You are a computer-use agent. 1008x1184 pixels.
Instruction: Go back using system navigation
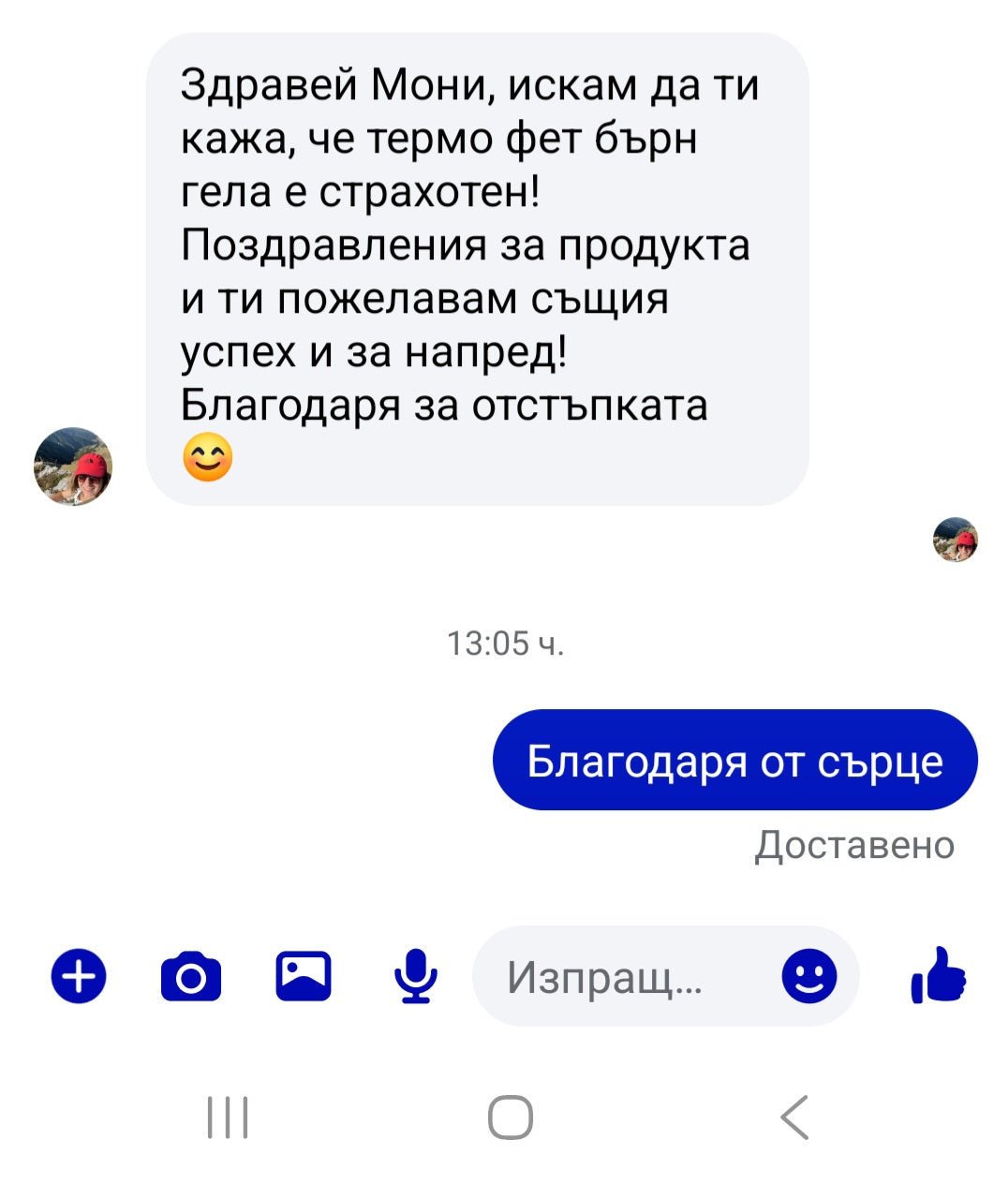794,1117
